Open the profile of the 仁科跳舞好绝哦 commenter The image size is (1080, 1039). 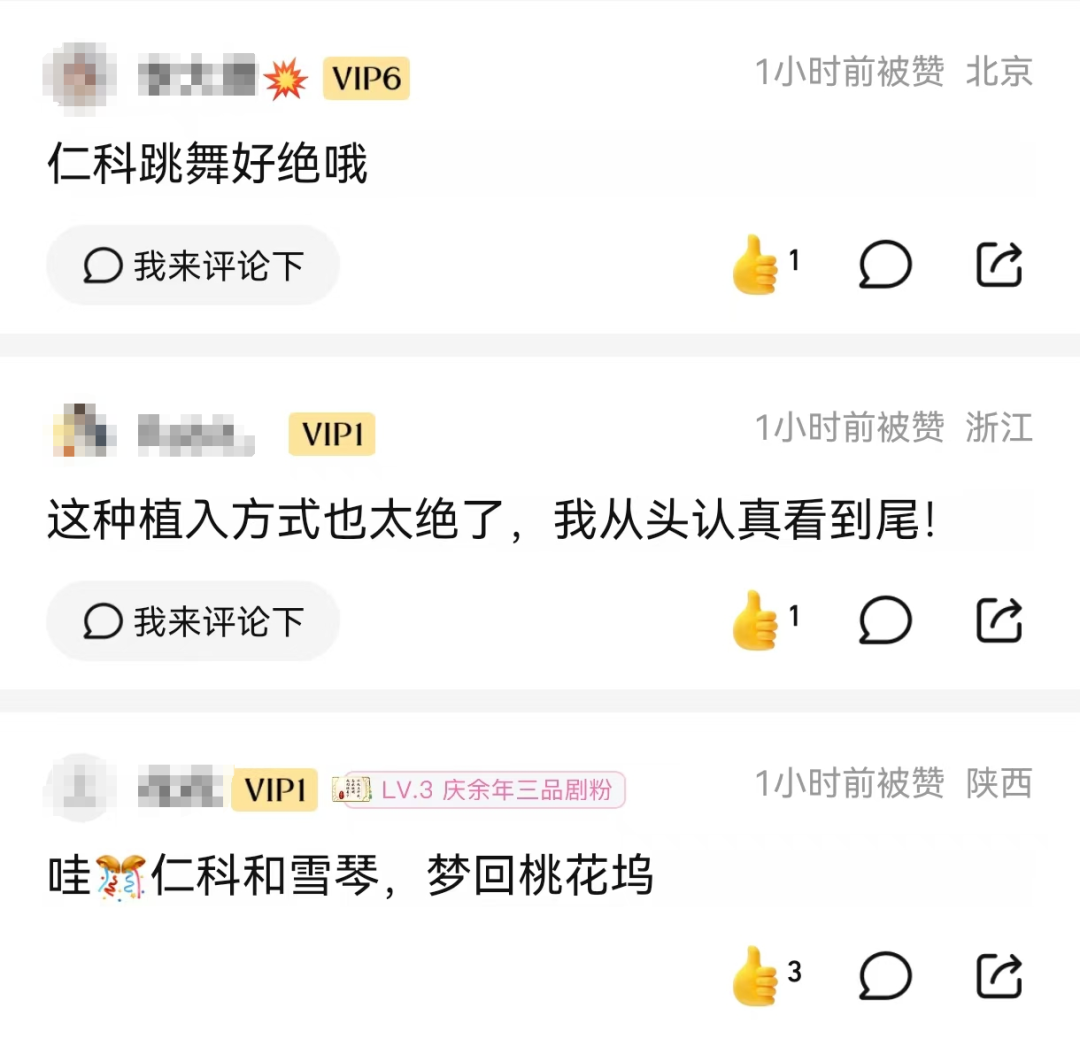(79, 75)
